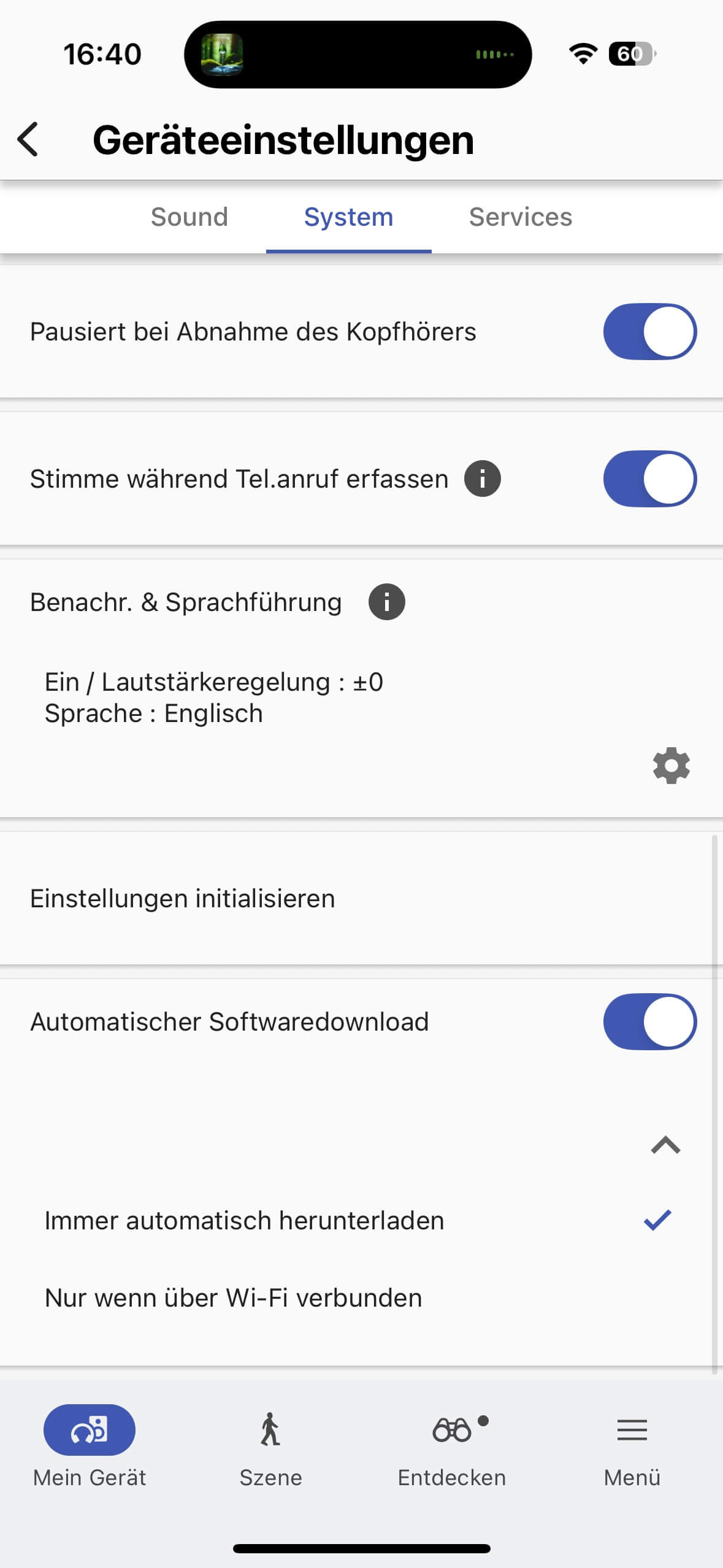Show info for Benachr. & Sprachführung
Image resolution: width=723 pixels, height=1568 pixels.
tap(386, 602)
